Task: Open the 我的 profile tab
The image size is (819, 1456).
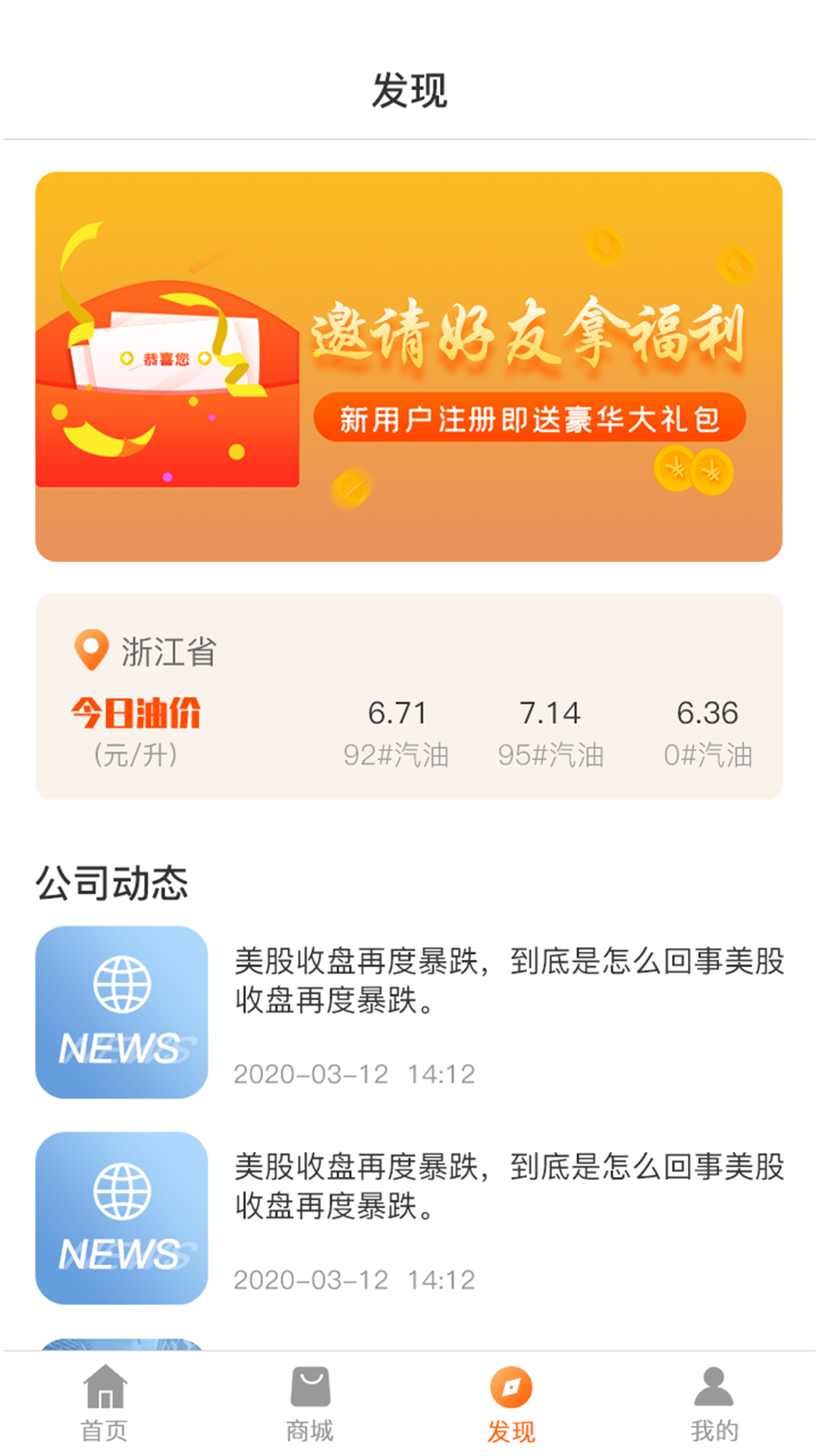Action: pos(714,1403)
